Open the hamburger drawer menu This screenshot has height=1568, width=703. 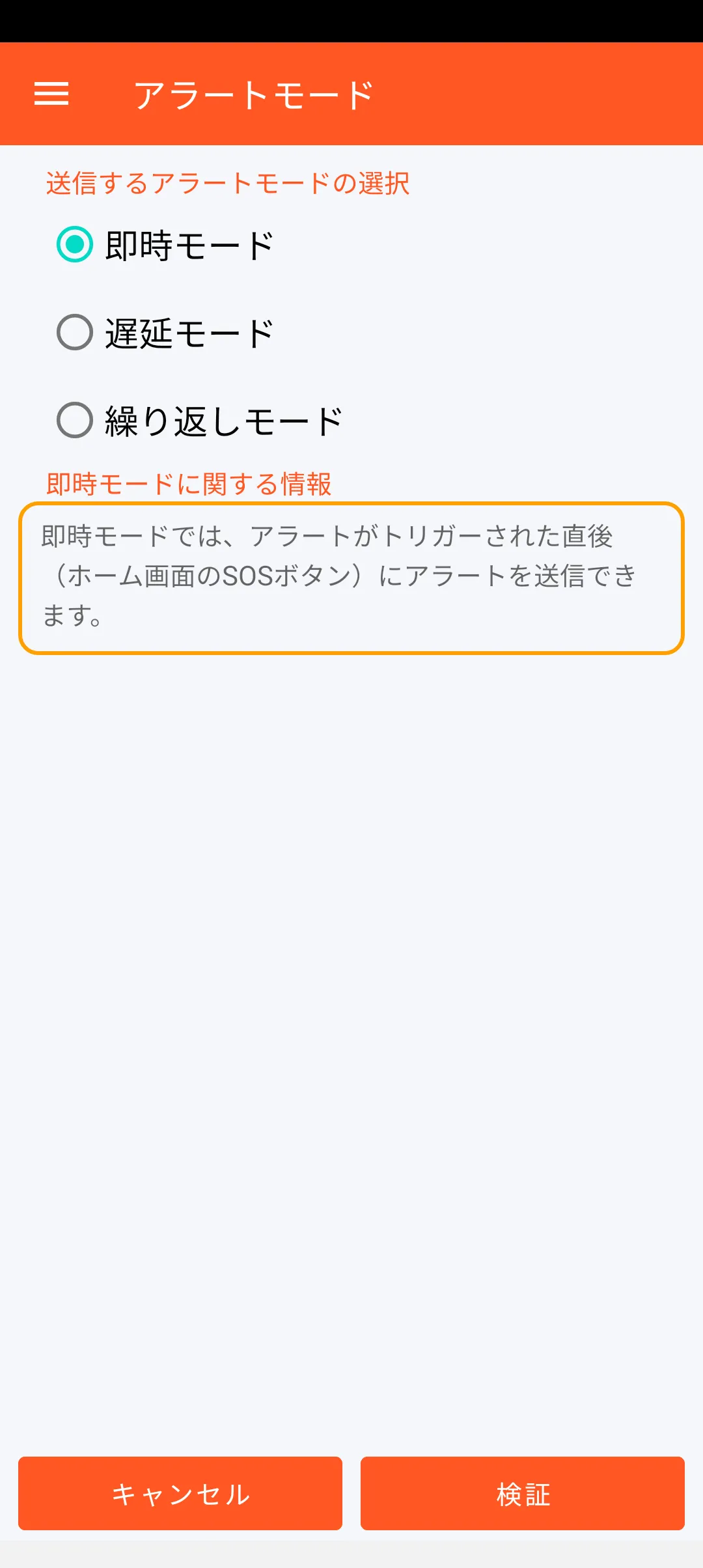click(x=51, y=94)
